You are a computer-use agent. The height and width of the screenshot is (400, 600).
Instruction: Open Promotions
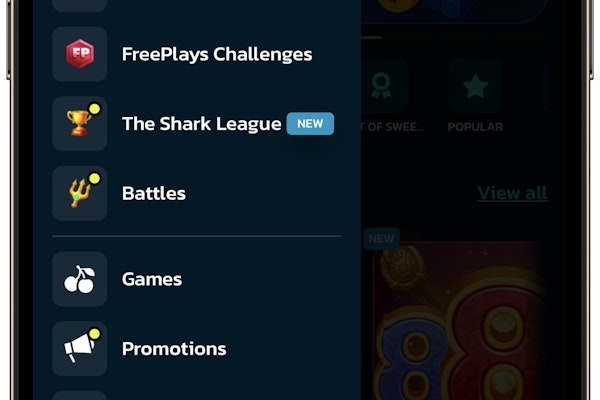coord(173,349)
